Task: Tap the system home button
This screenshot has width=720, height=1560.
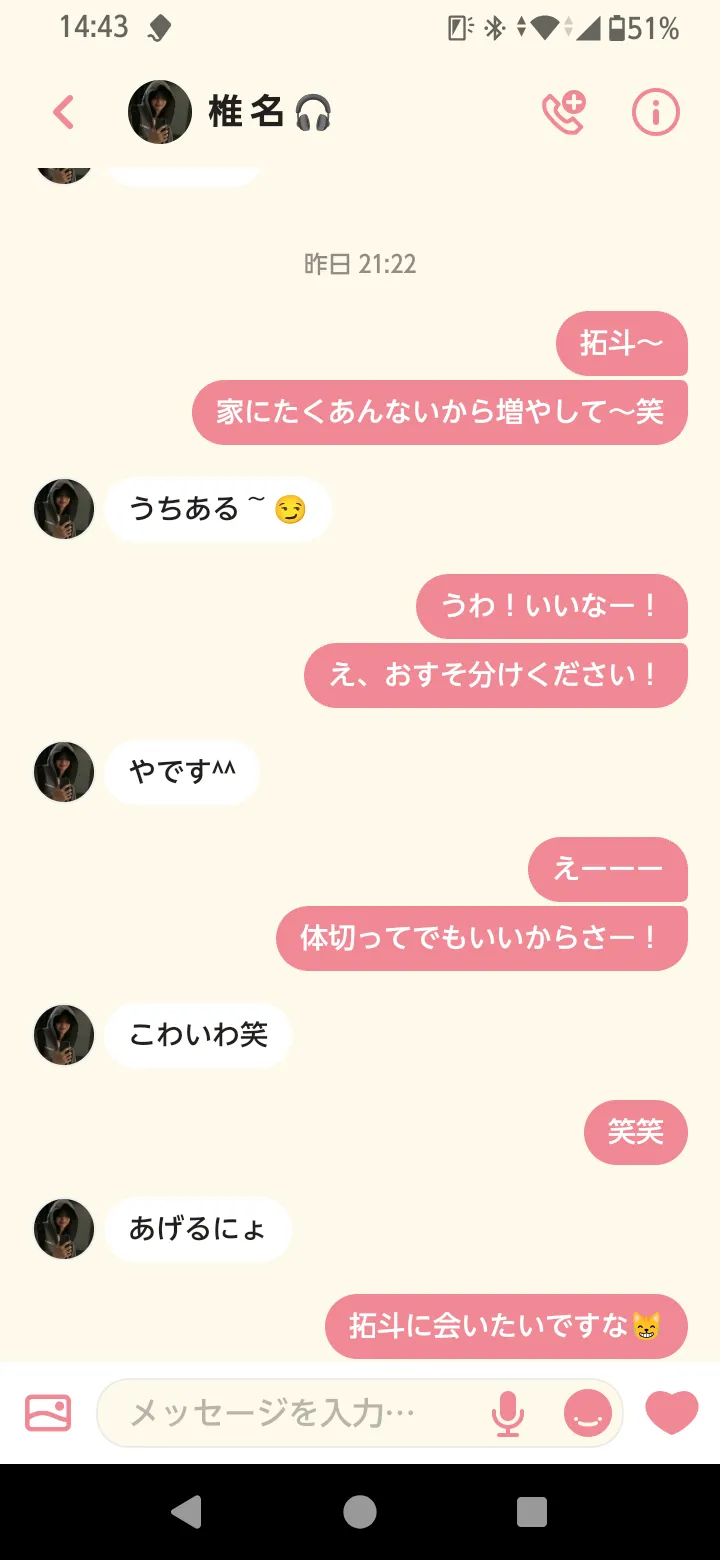Action: [x=360, y=1512]
